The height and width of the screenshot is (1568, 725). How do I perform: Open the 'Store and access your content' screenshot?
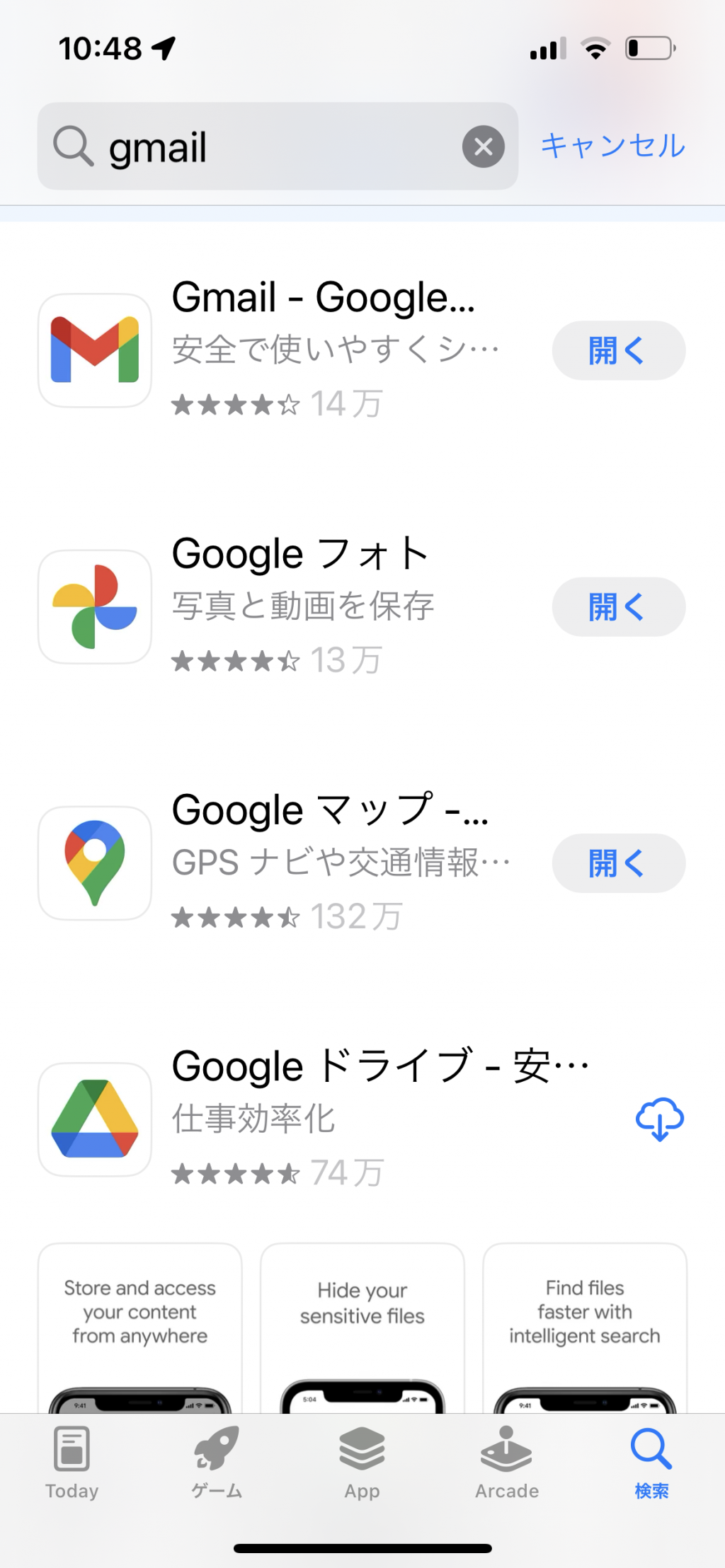tap(140, 1328)
